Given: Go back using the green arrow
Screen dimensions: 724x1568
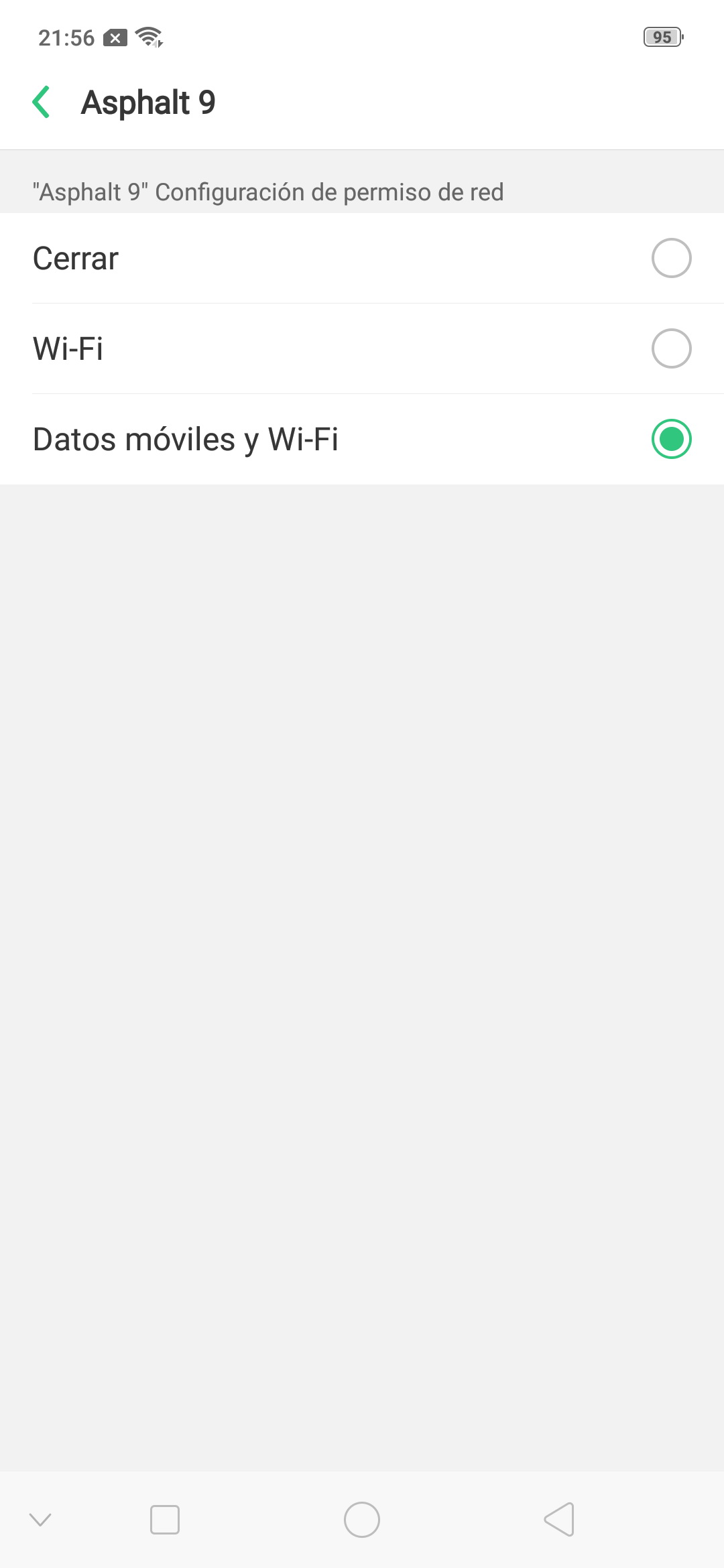Looking at the screenshot, I should (x=41, y=102).
